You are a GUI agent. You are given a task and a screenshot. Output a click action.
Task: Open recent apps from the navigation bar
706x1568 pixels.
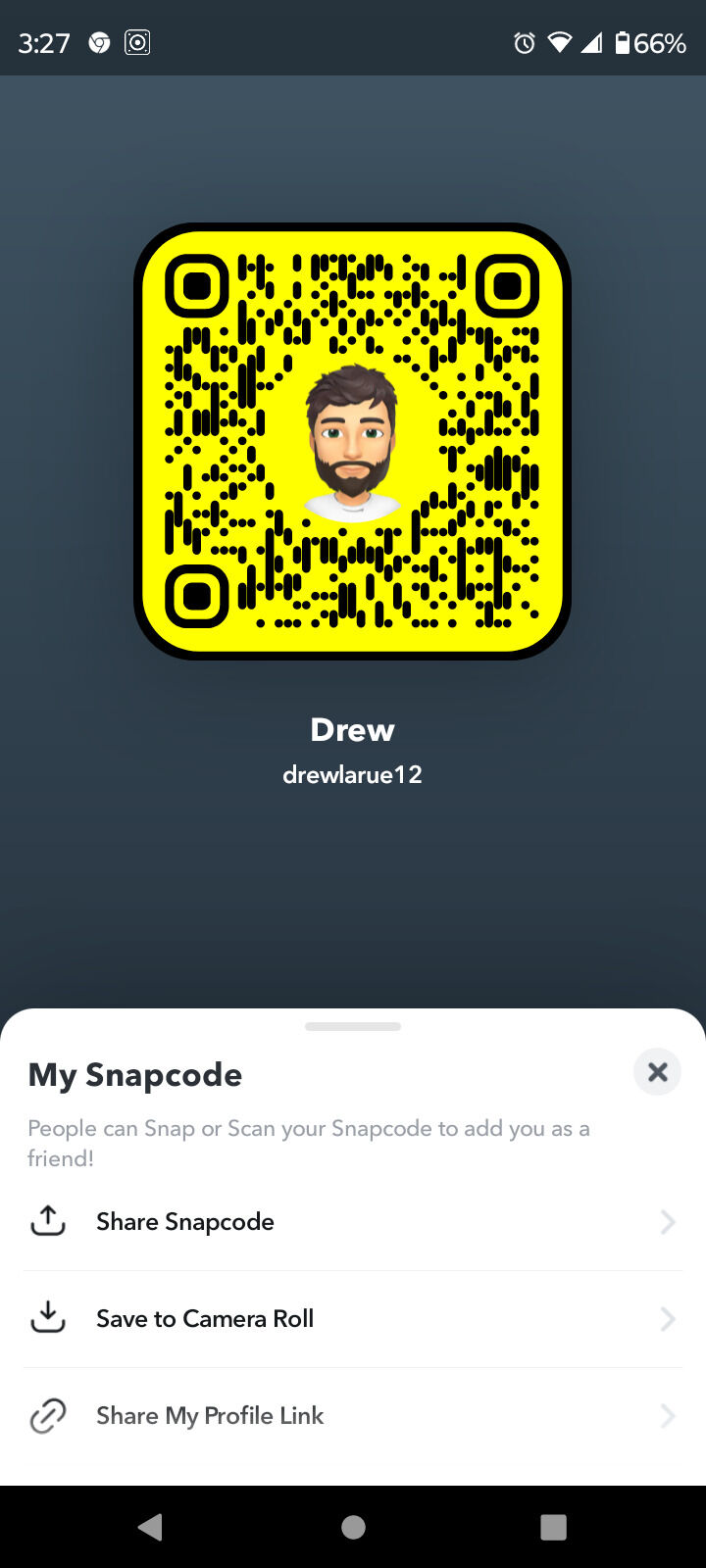click(554, 1527)
